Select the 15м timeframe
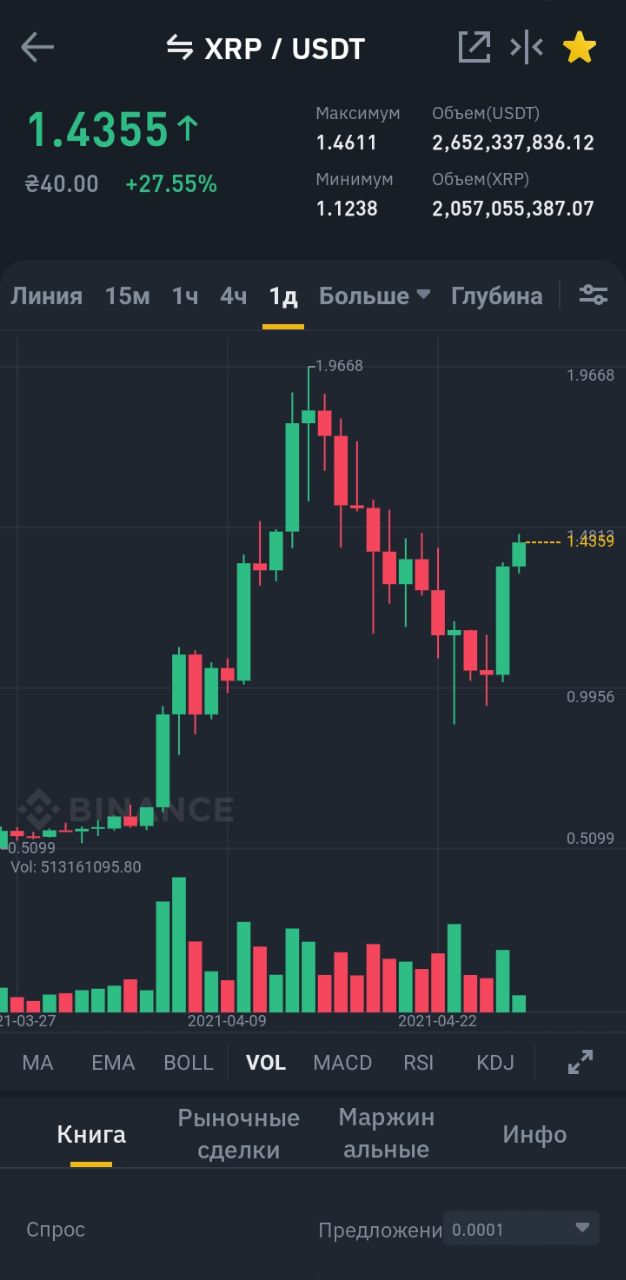 pyautogui.click(x=127, y=296)
